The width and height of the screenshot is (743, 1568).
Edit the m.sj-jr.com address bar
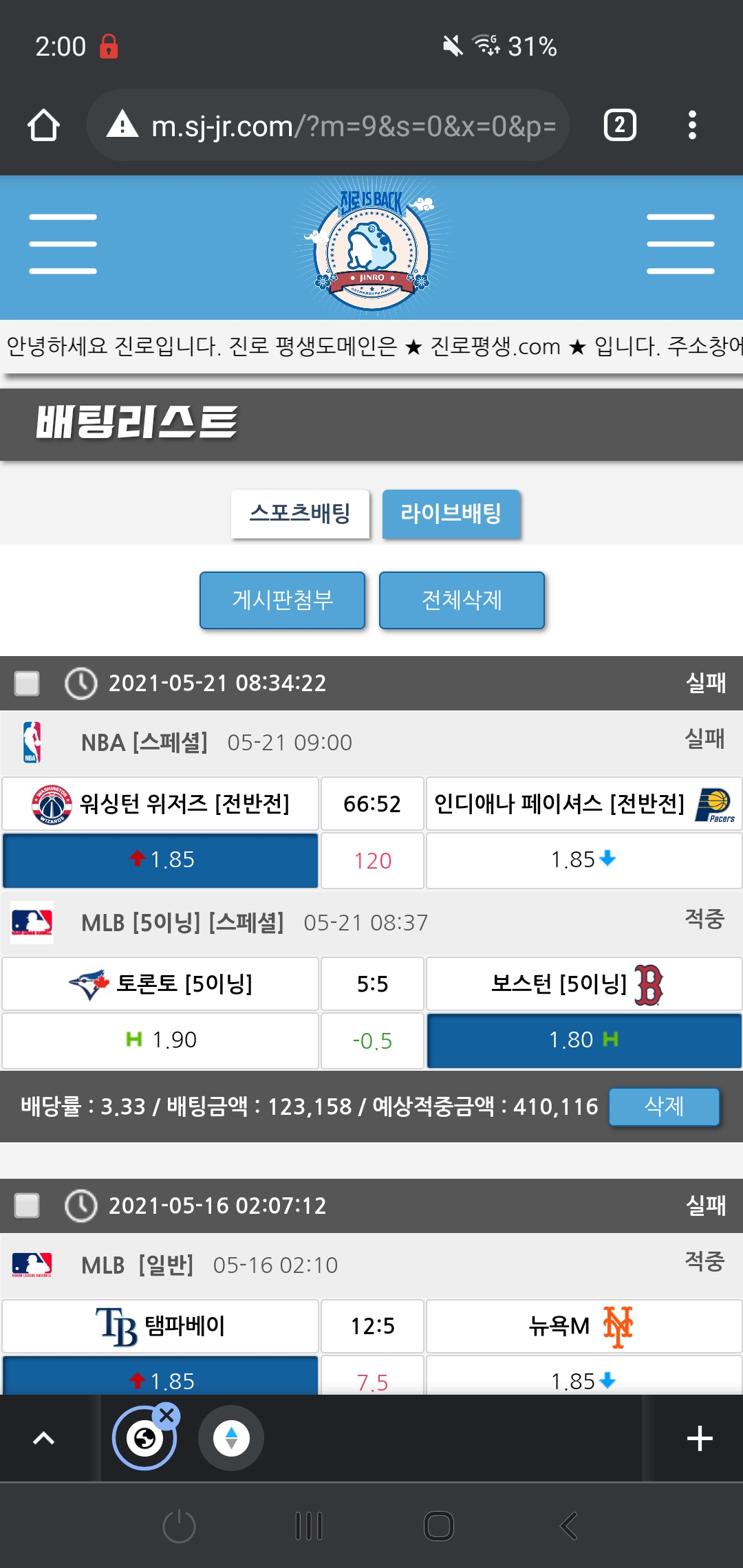click(x=352, y=126)
